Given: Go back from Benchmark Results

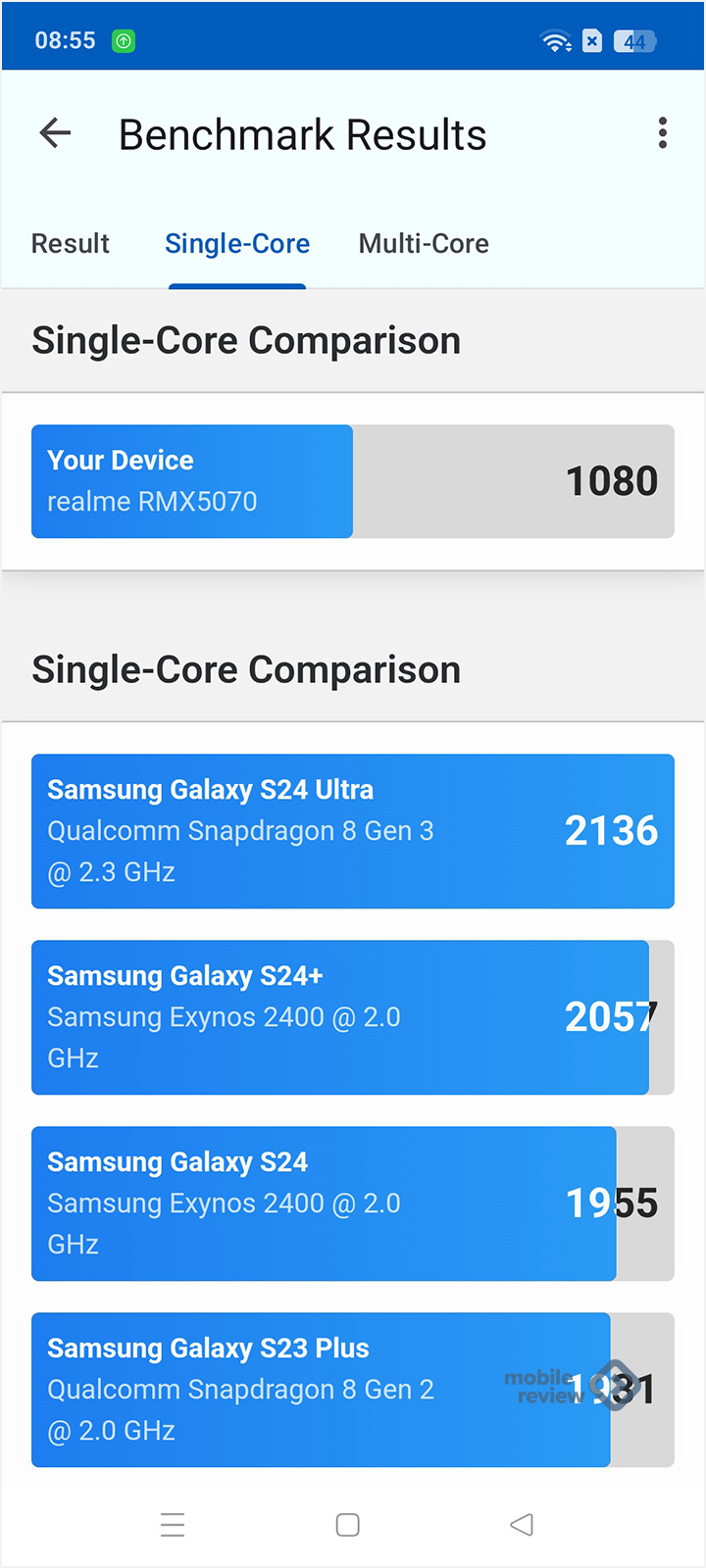Looking at the screenshot, I should click(56, 132).
